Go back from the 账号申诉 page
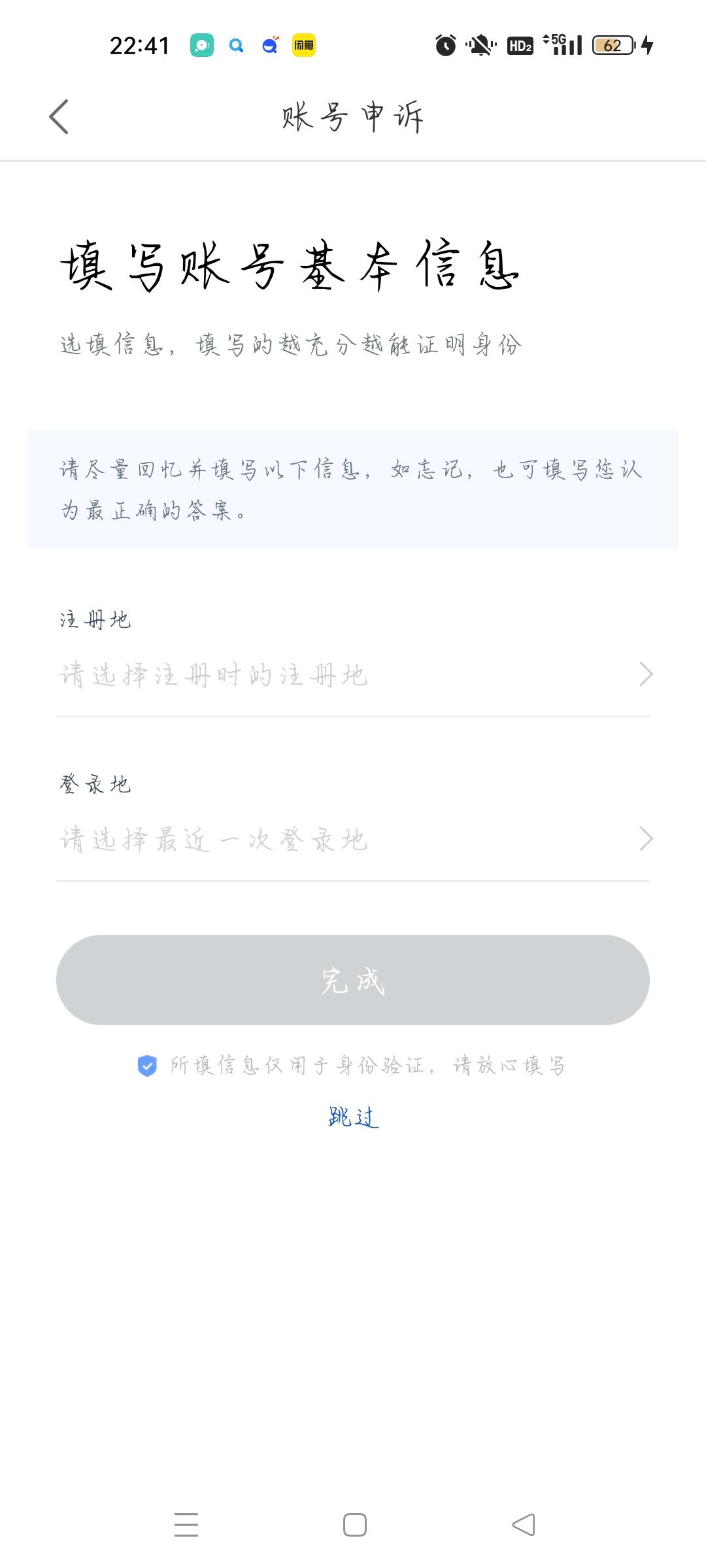 point(59,118)
